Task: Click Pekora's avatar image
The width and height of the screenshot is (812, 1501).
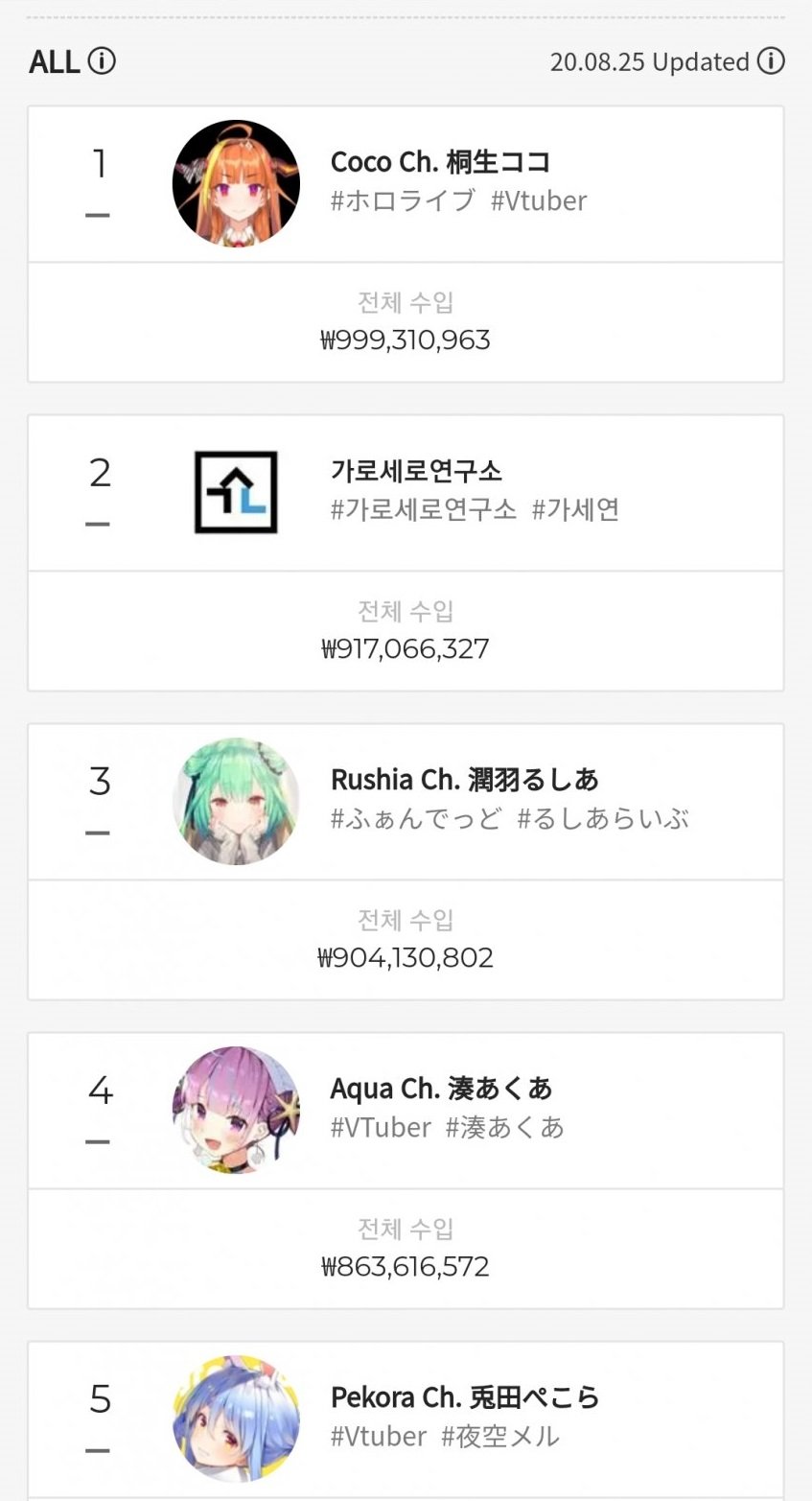Action: coord(236,1419)
